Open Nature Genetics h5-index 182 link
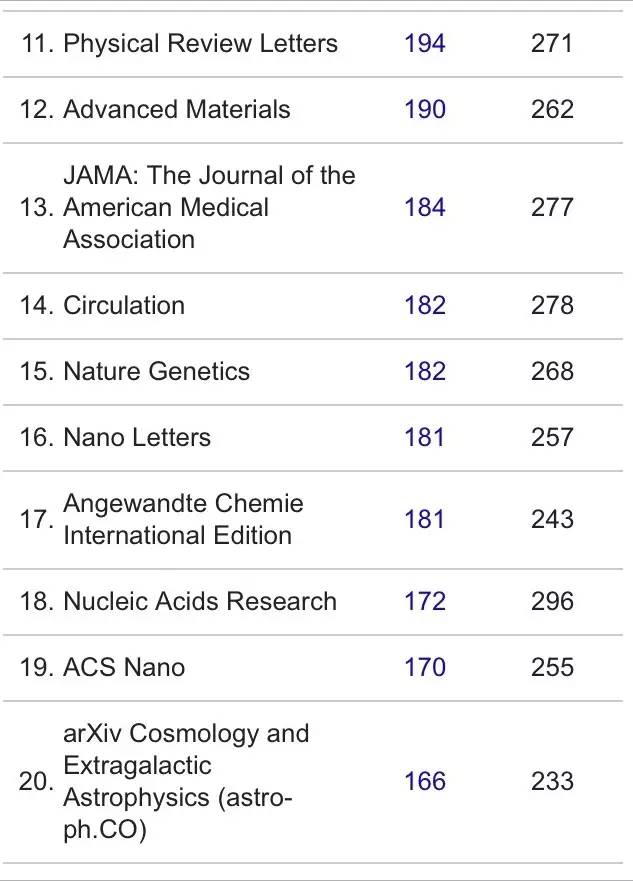 tap(424, 372)
